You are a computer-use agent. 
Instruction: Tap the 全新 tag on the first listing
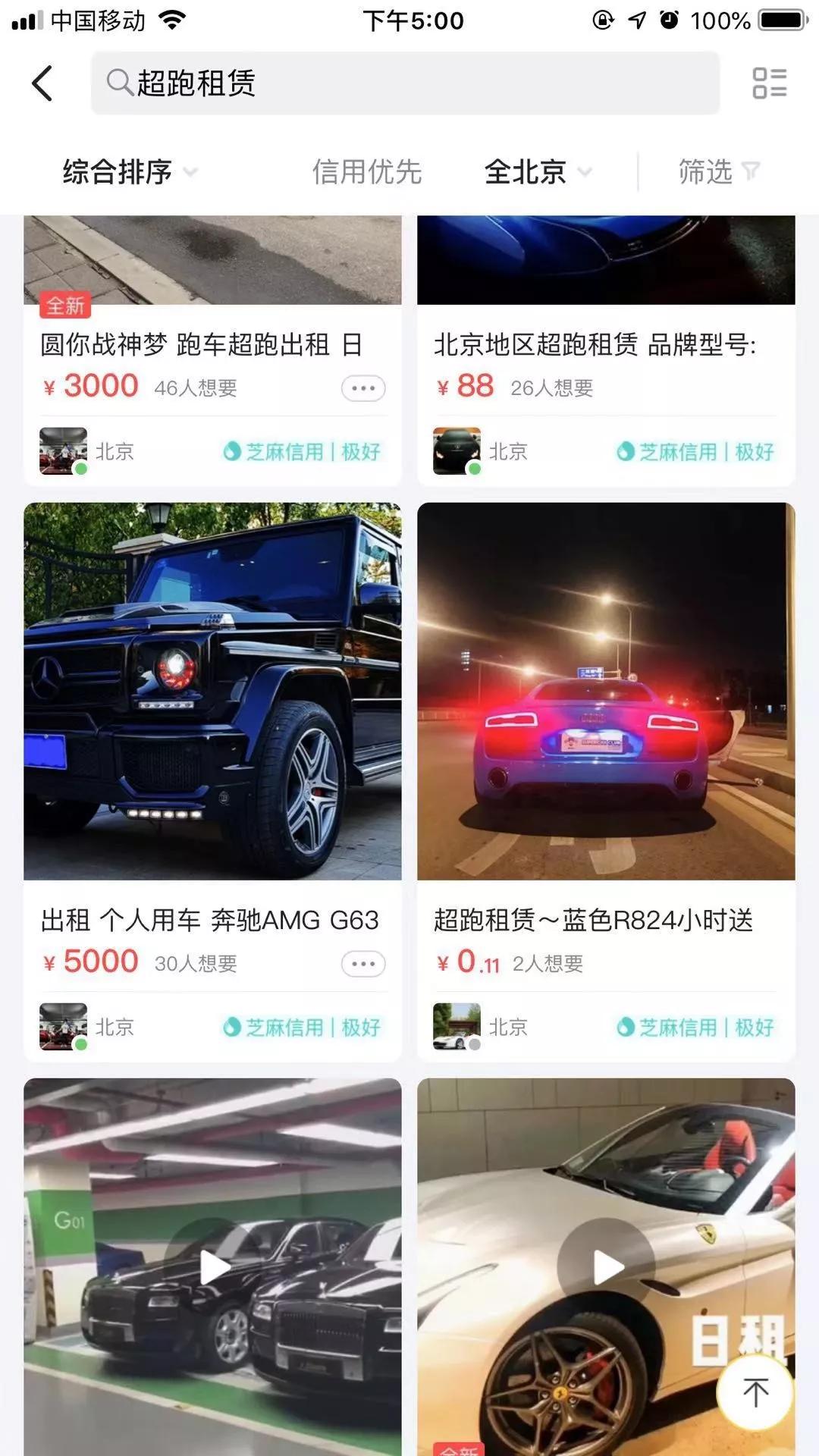click(64, 306)
